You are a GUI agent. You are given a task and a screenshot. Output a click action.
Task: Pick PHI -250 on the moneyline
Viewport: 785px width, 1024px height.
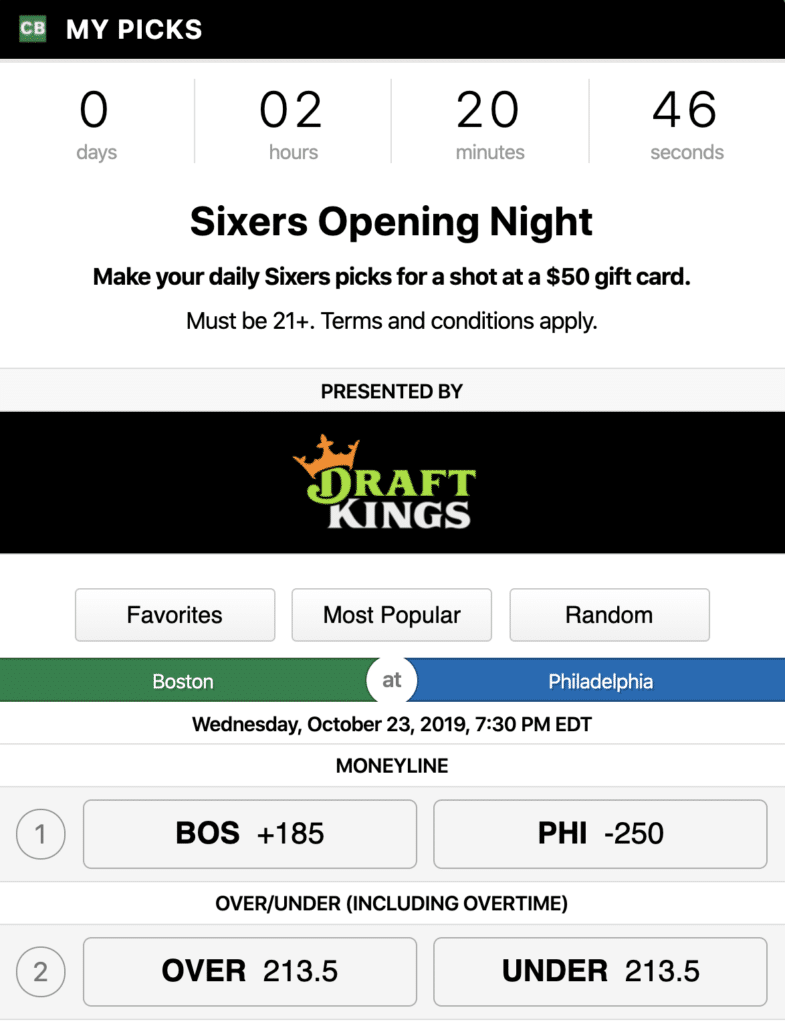[x=600, y=834]
